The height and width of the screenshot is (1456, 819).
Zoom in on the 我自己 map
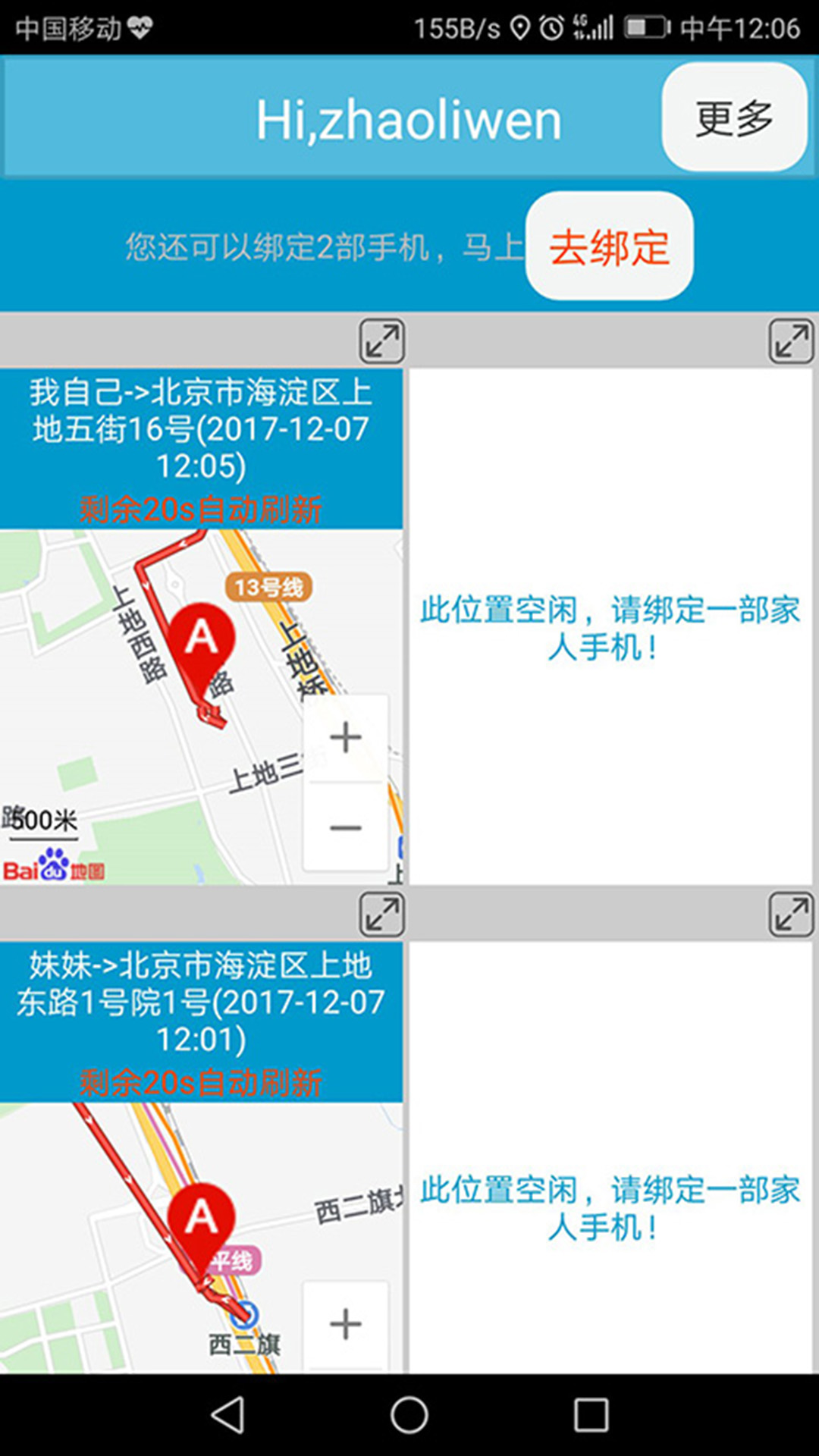click(x=346, y=737)
